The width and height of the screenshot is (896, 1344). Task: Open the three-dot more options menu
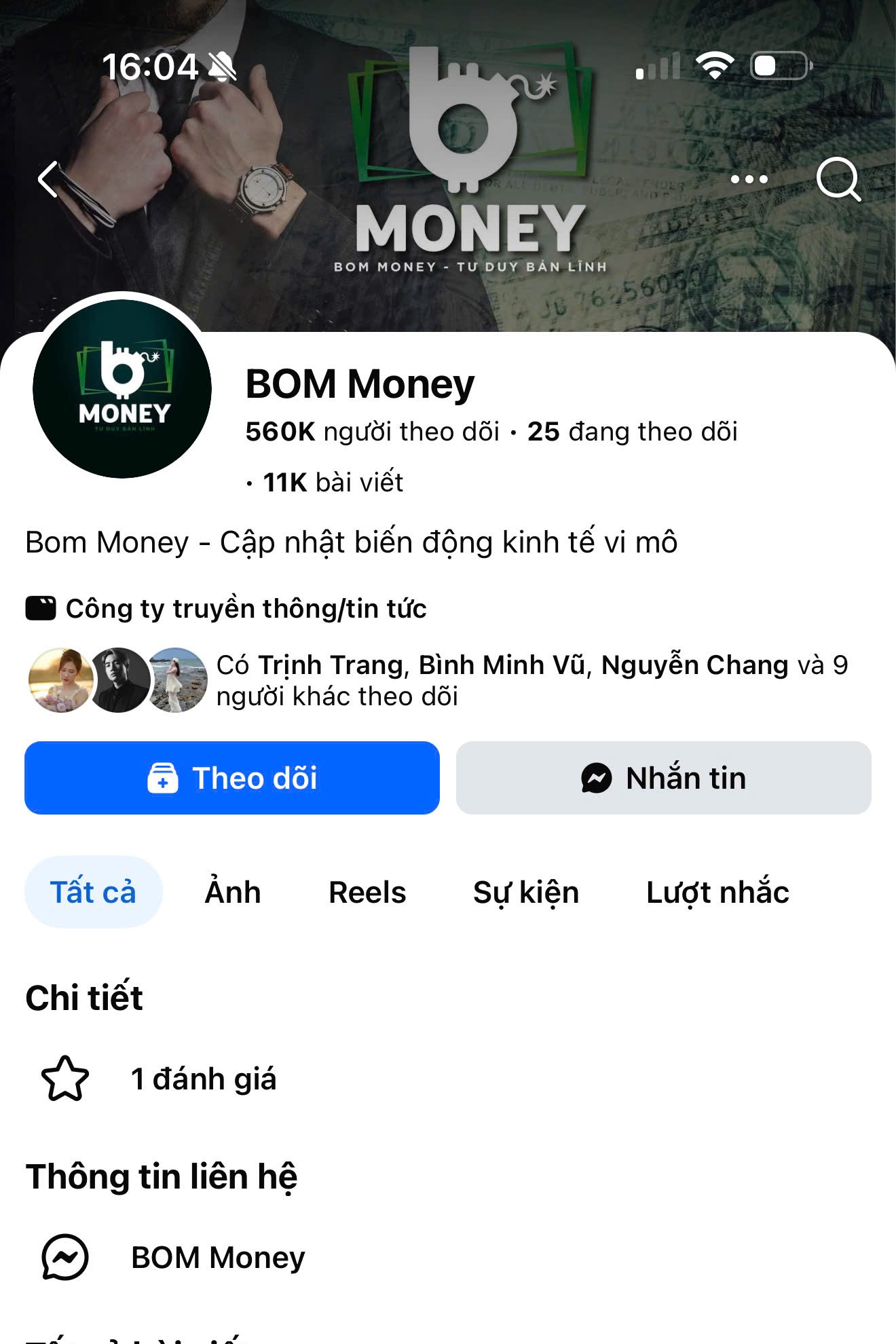click(749, 179)
